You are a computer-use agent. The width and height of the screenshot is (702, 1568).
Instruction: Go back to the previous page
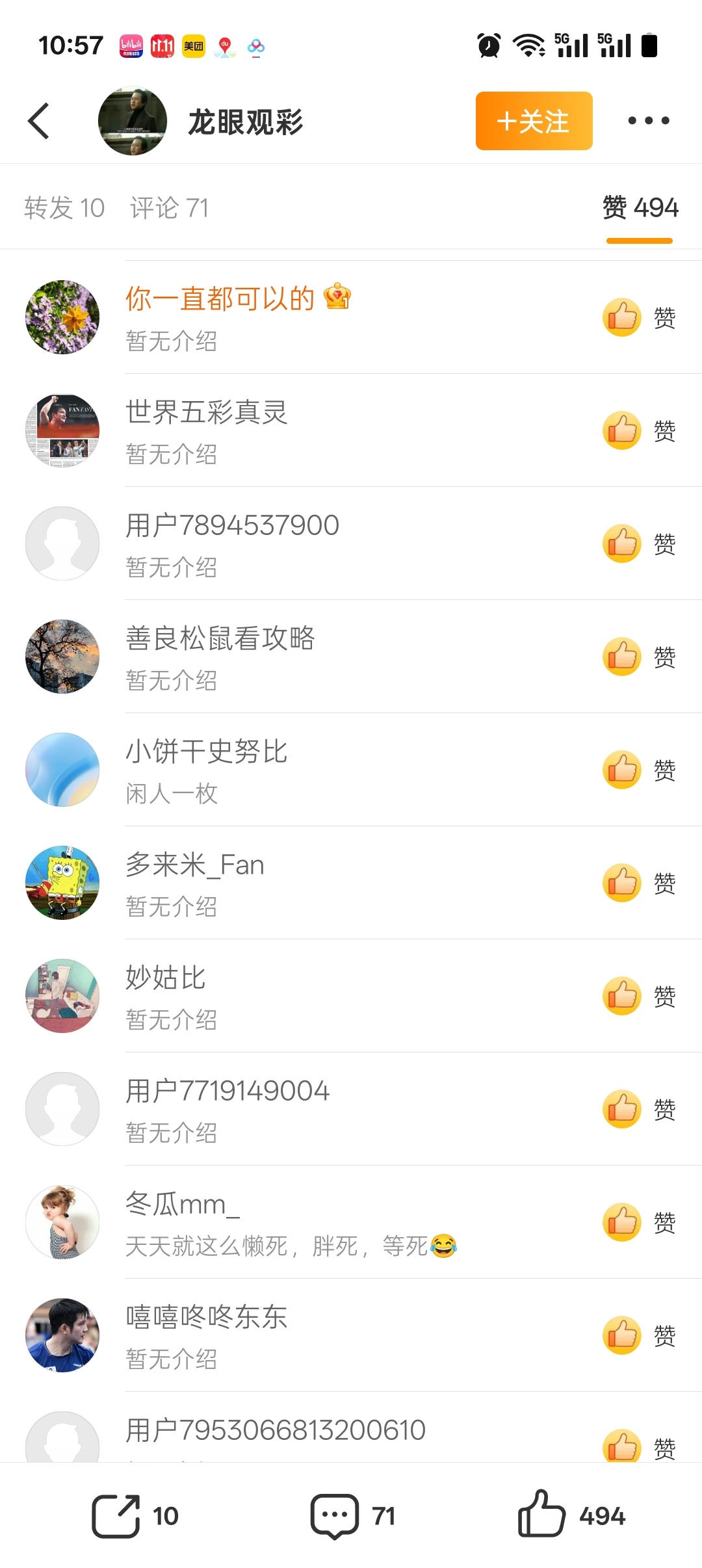click(x=39, y=121)
